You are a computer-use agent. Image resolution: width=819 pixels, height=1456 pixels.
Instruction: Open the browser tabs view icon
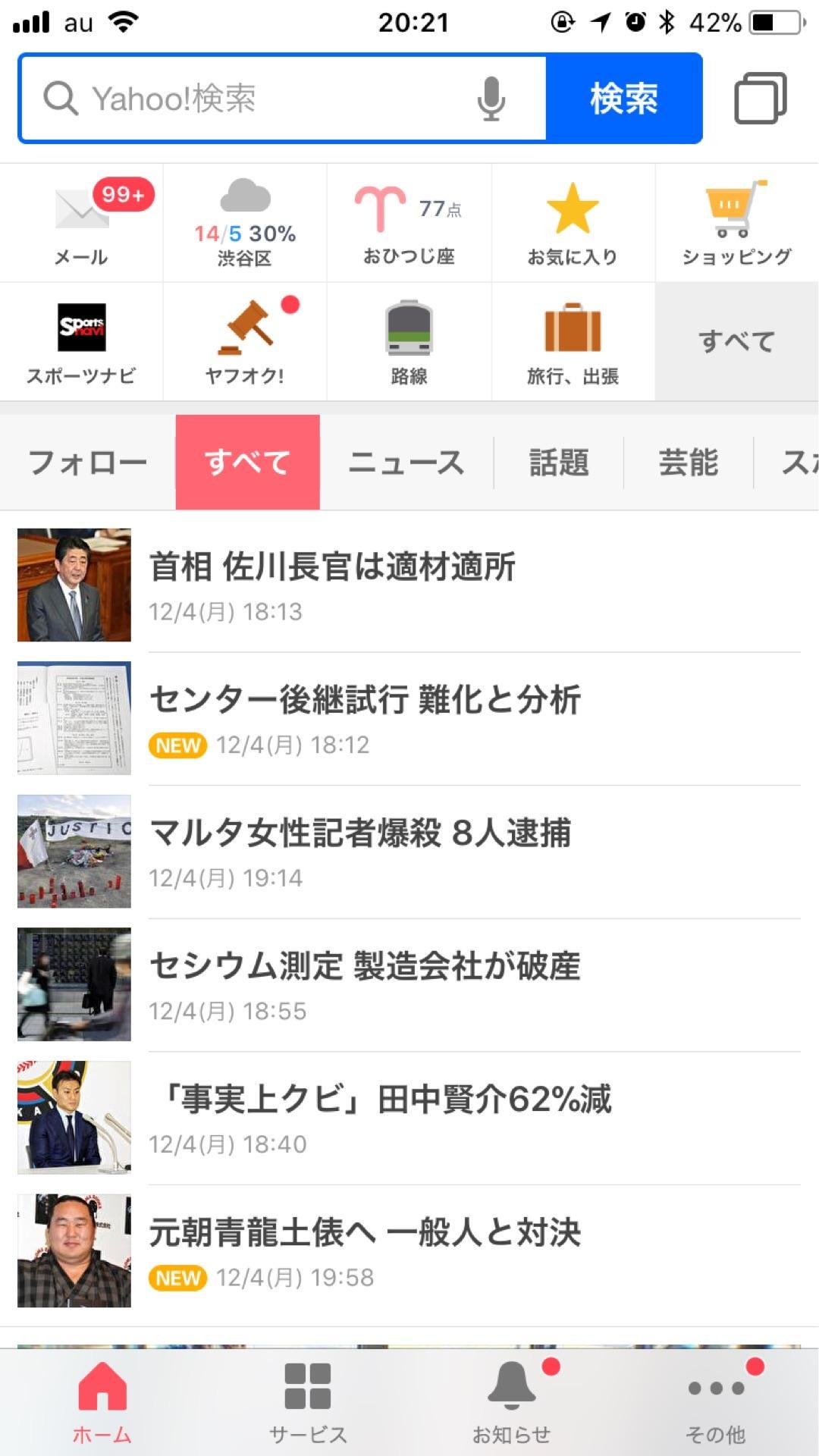[760, 99]
